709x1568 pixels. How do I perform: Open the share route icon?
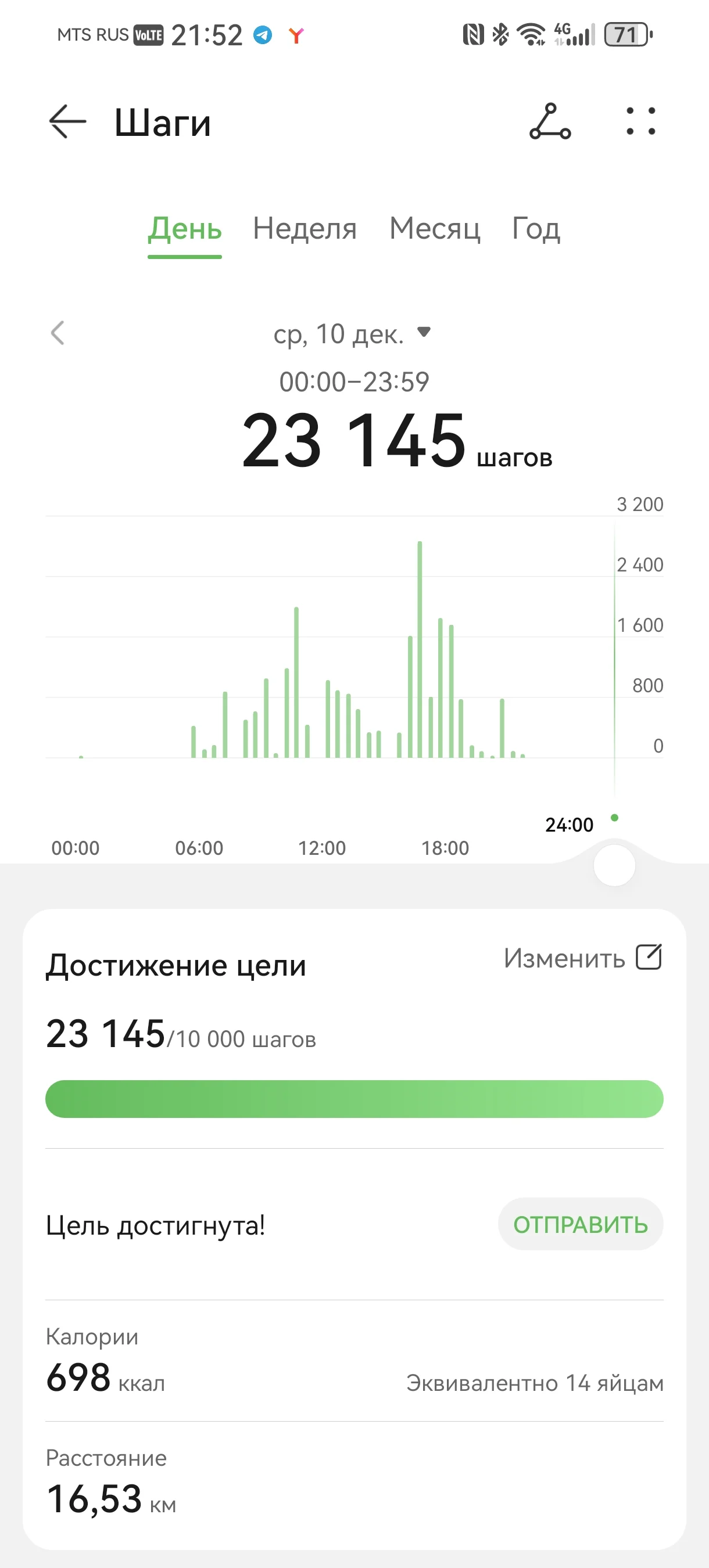550,122
